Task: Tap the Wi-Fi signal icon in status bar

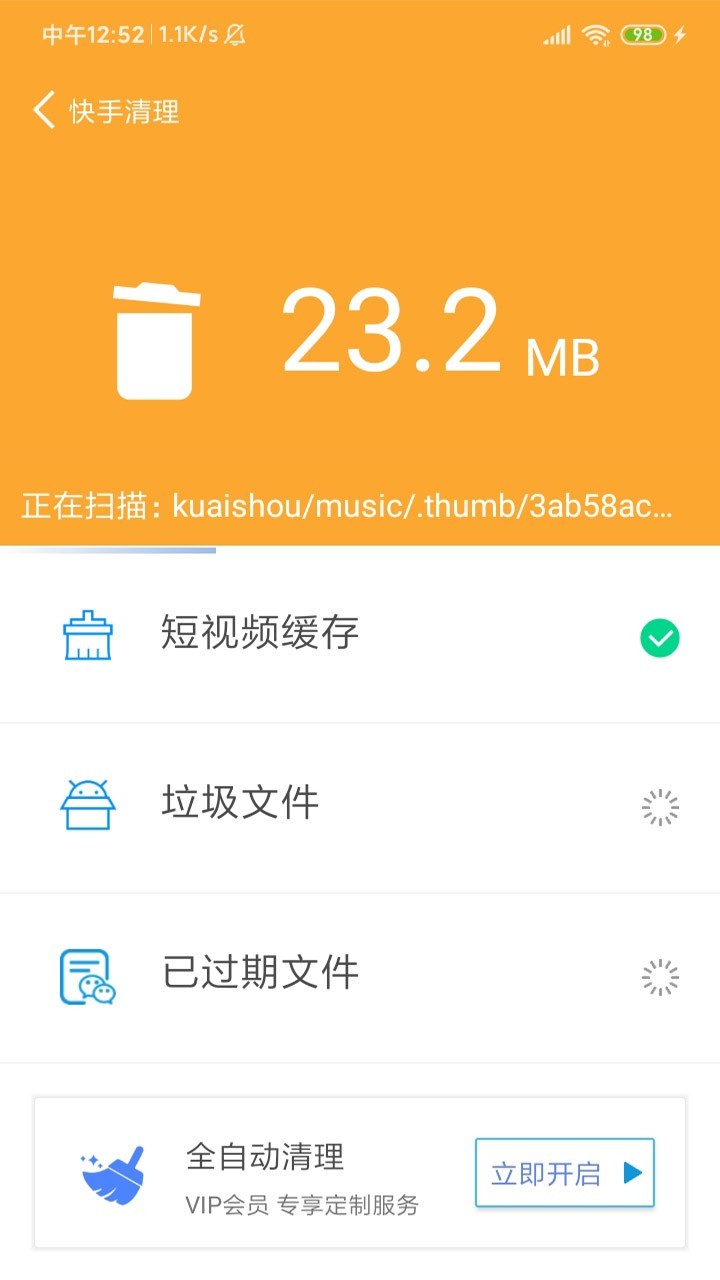Action: coord(594,34)
